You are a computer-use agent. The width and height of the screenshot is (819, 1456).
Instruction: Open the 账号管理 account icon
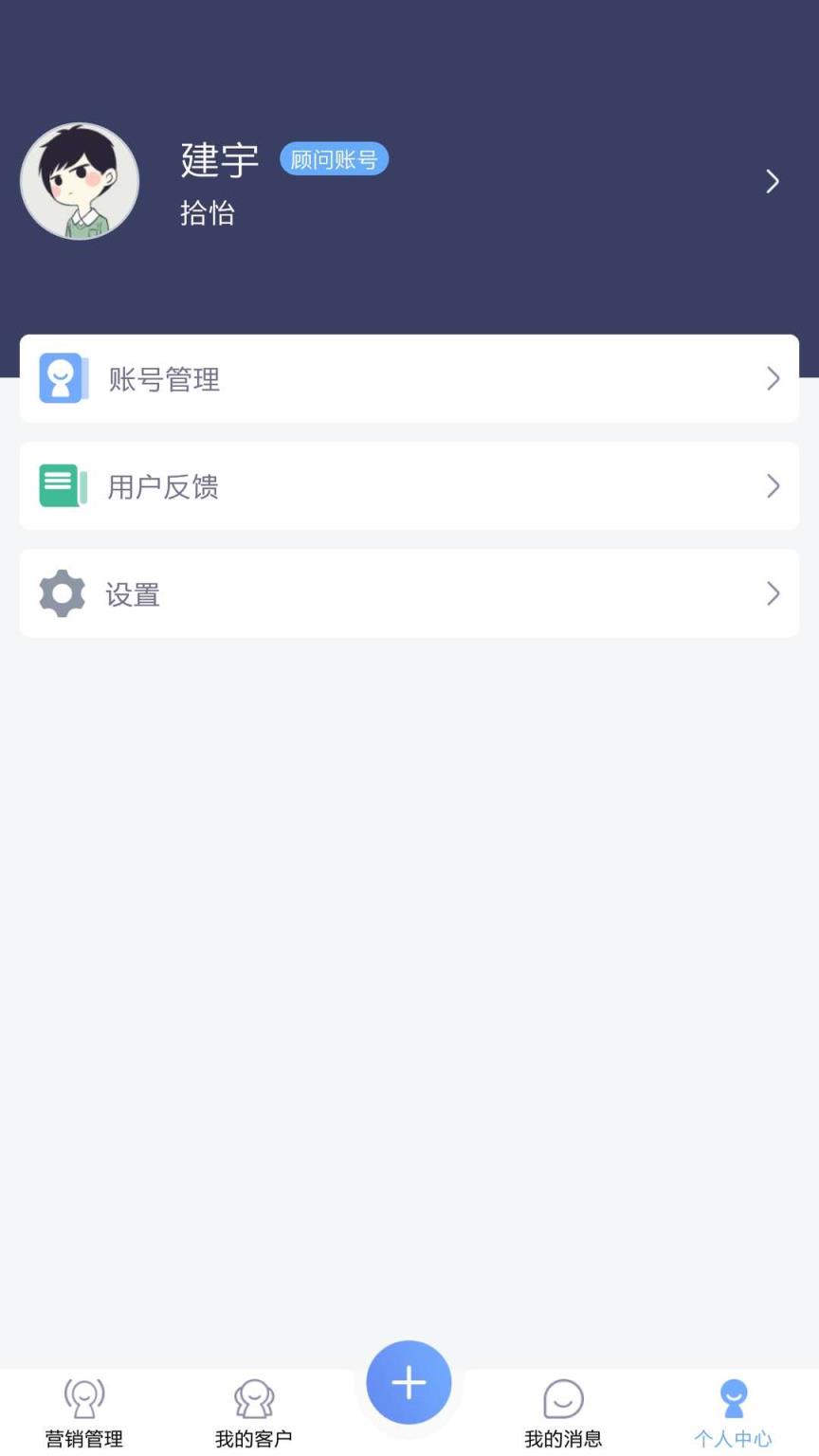click(63, 377)
